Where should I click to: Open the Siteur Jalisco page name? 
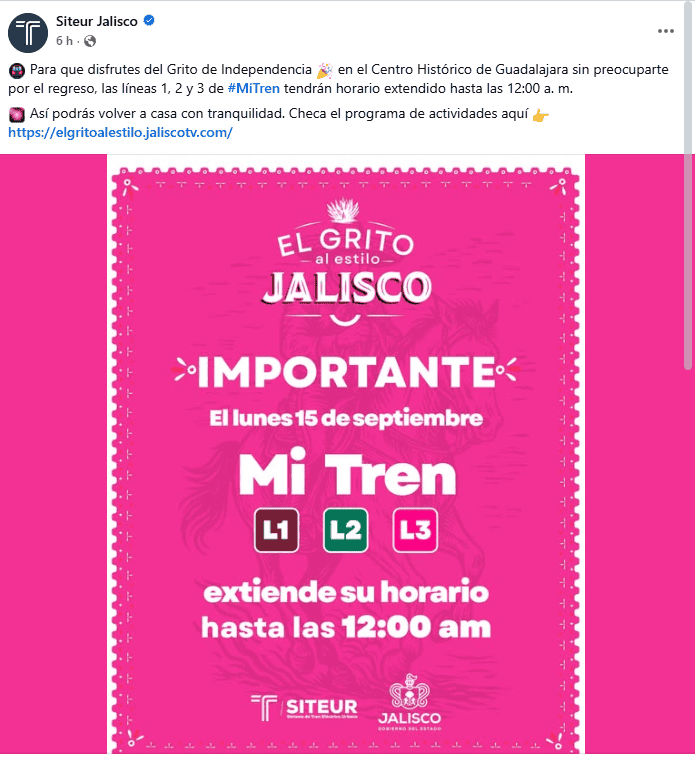[x=97, y=21]
